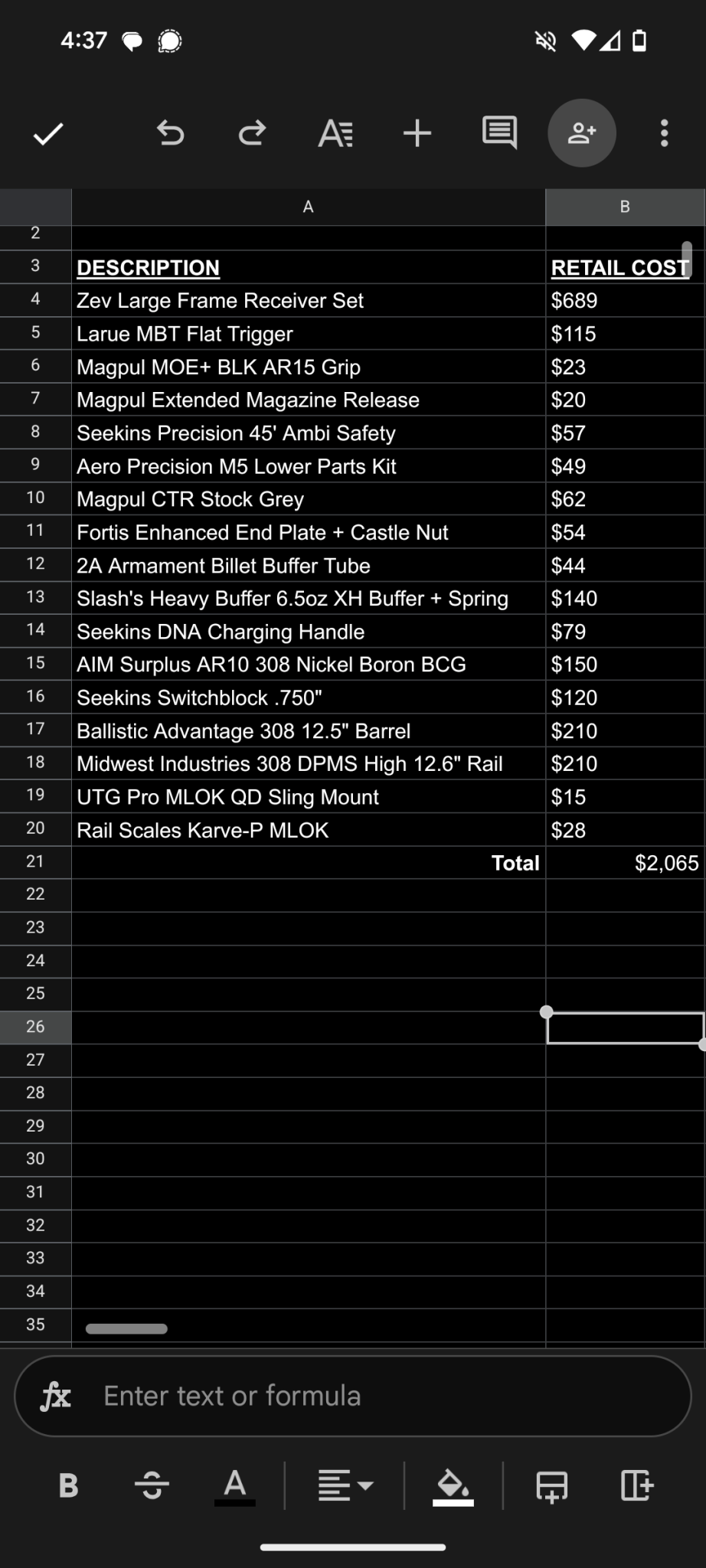Select column A header
Image resolution: width=706 pixels, height=1568 pixels.
[309, 207]
